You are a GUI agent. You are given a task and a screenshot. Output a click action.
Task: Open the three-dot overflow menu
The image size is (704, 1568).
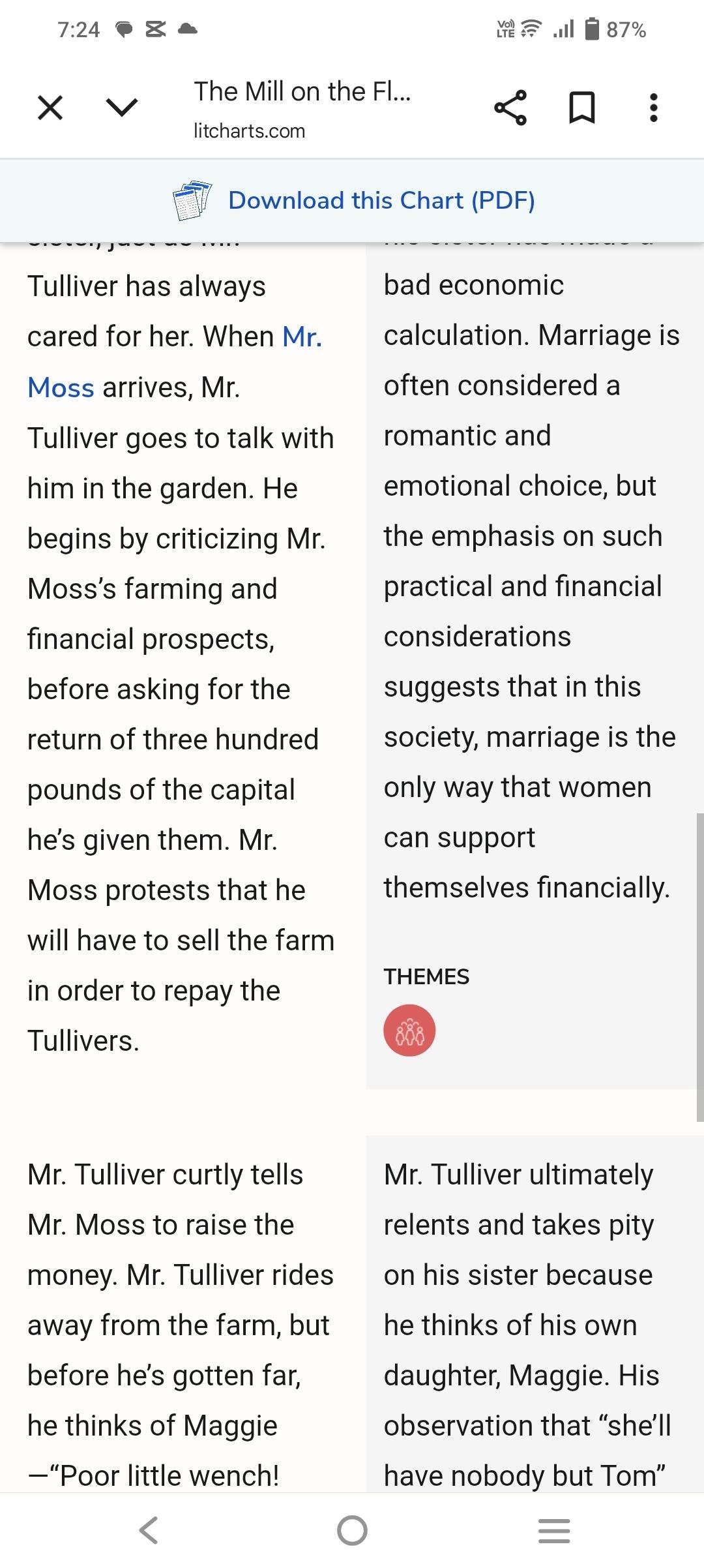click(x=654, y=108)
